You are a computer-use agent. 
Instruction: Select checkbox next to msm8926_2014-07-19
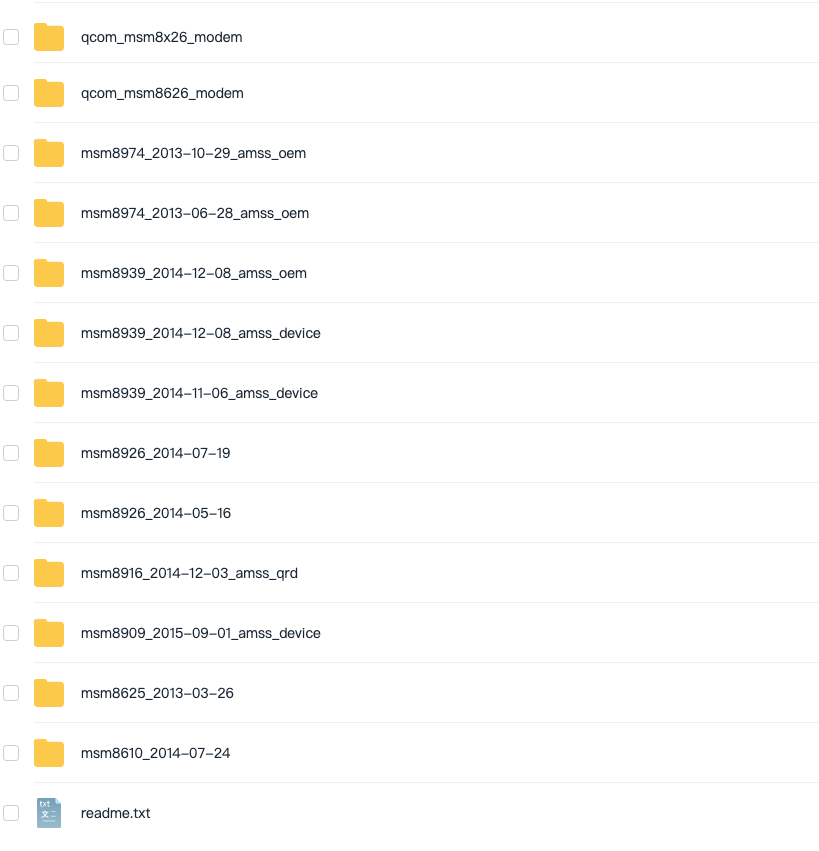coord(11,453)
